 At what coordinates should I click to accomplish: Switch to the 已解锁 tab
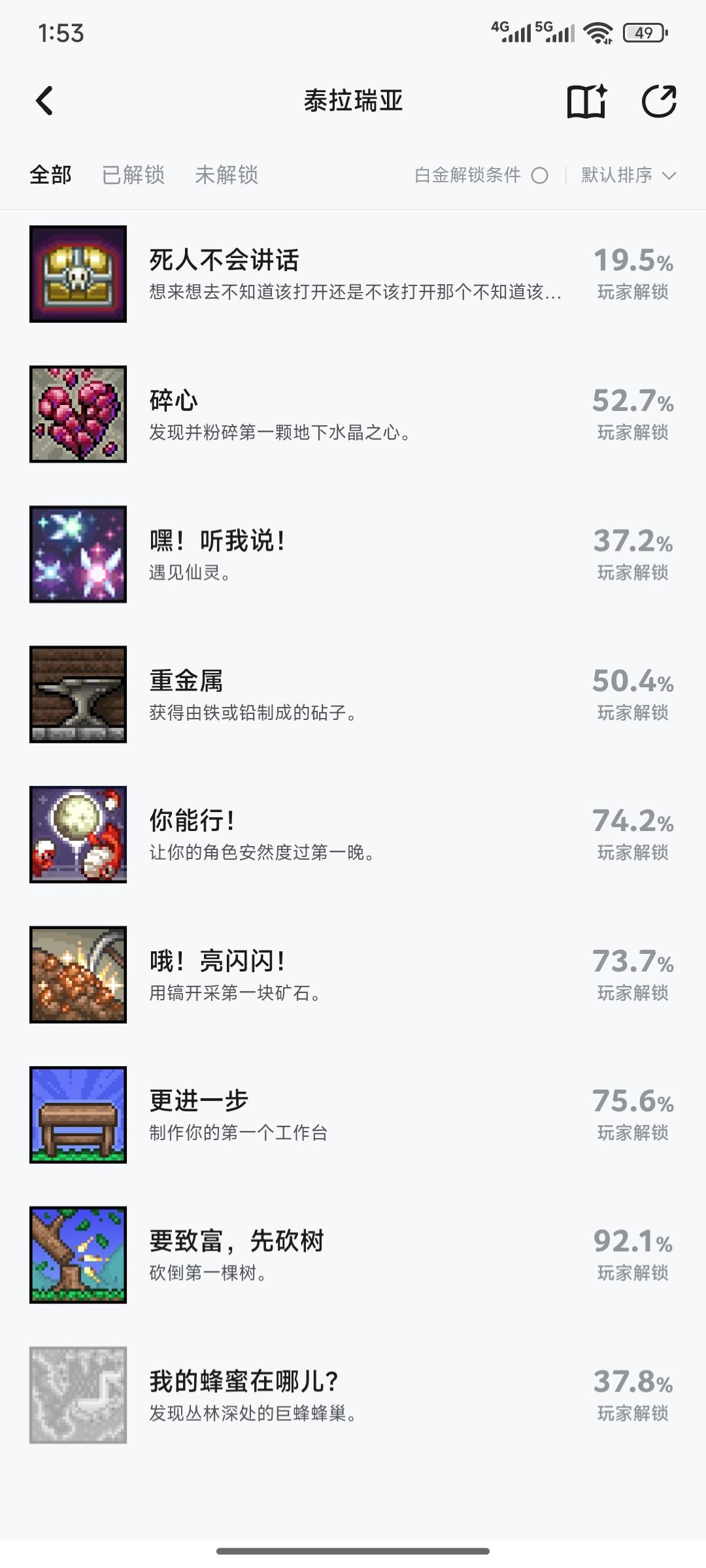click(x=133, y=175)
